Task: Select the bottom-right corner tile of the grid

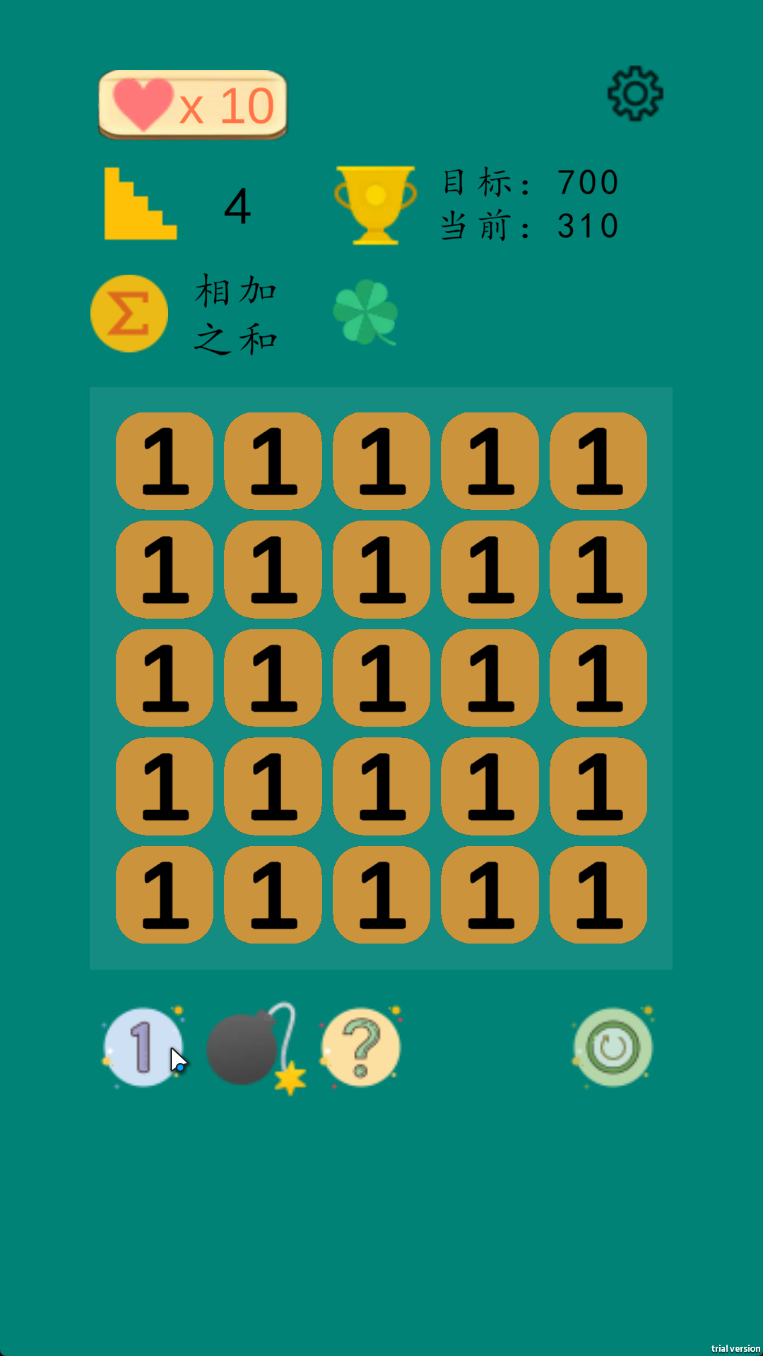Action: pyautogui.click(x=598, y=894)
